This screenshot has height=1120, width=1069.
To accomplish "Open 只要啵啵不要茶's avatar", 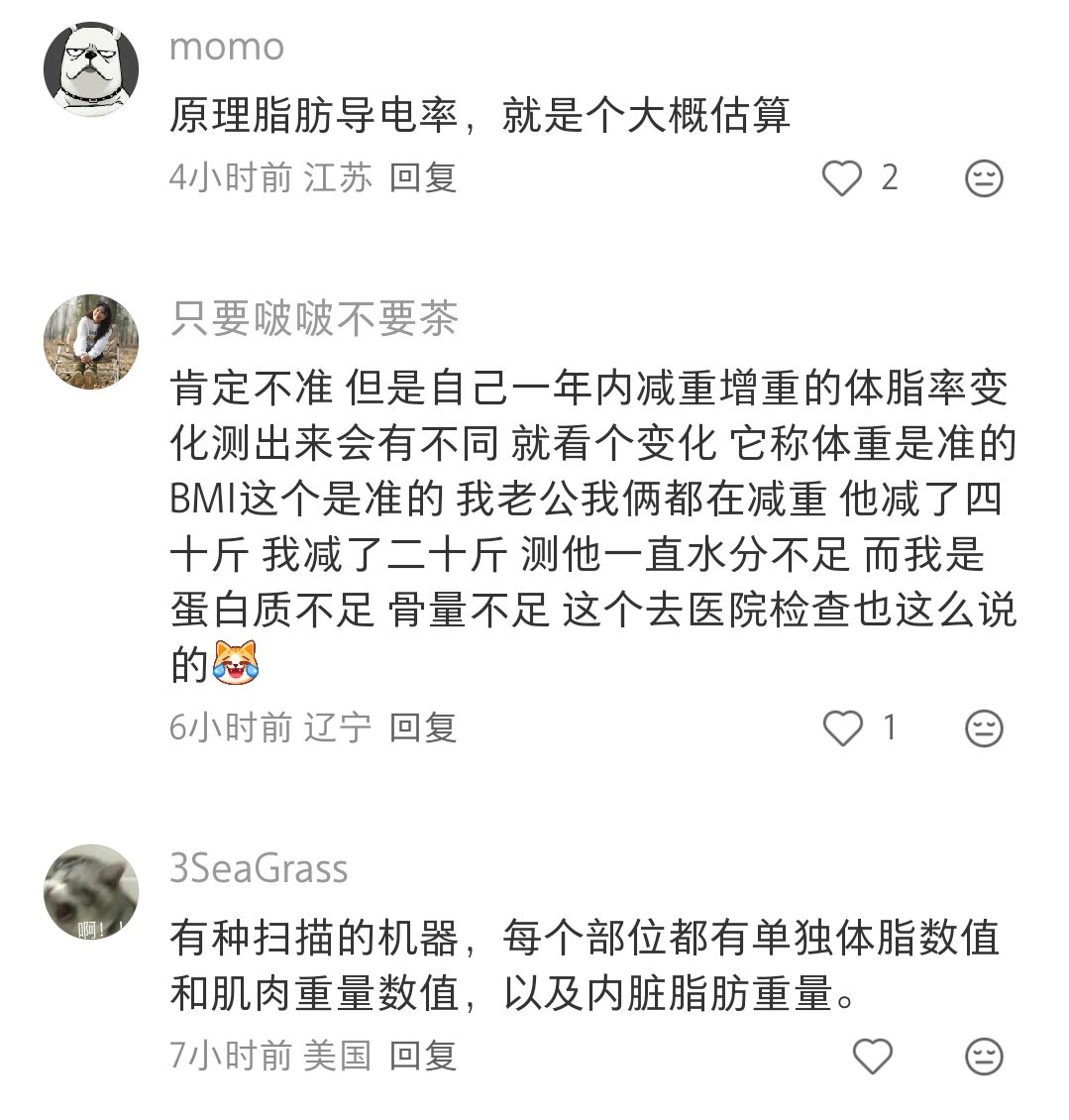I will click(91, 342).
